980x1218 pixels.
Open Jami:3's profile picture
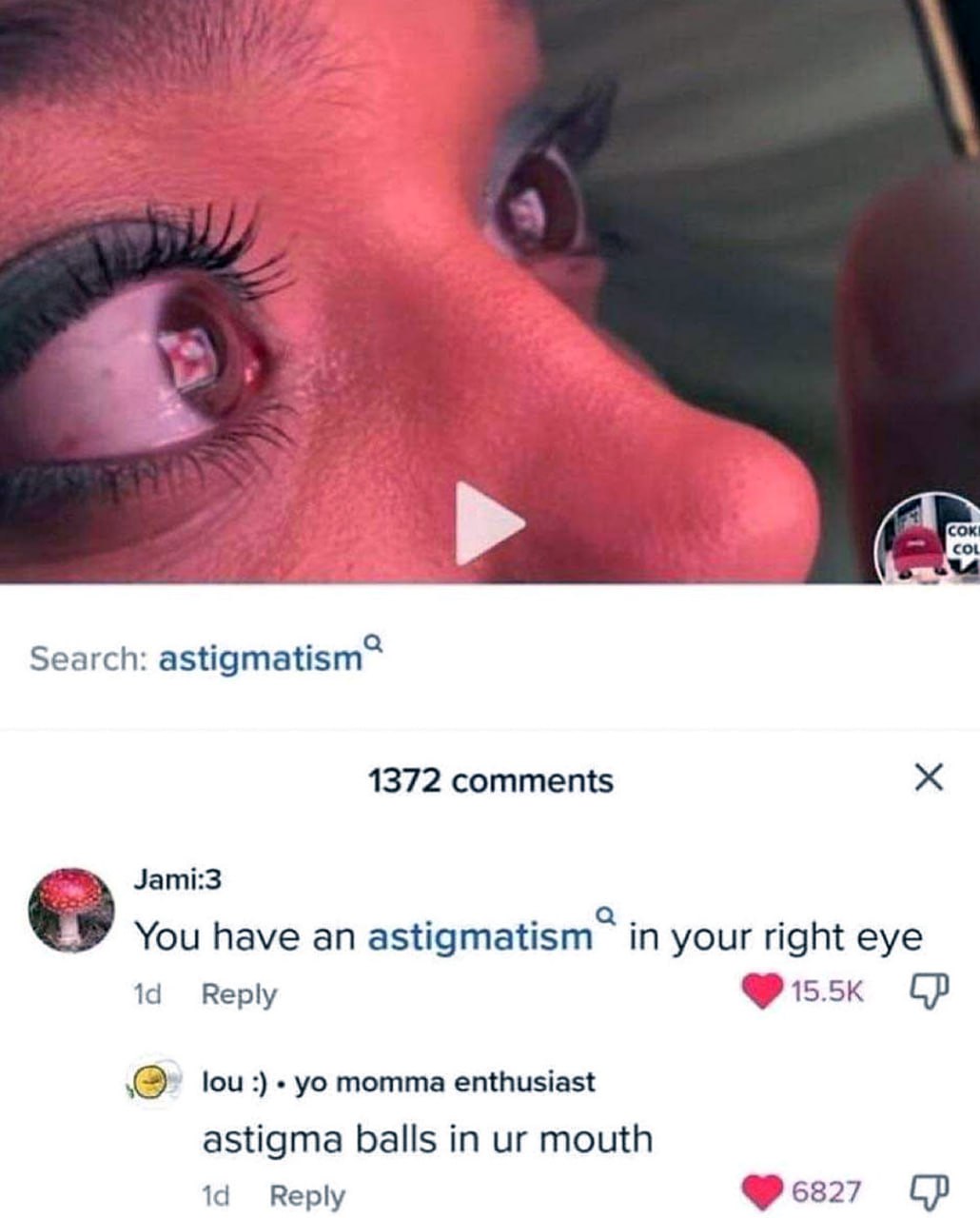[70, 910]
